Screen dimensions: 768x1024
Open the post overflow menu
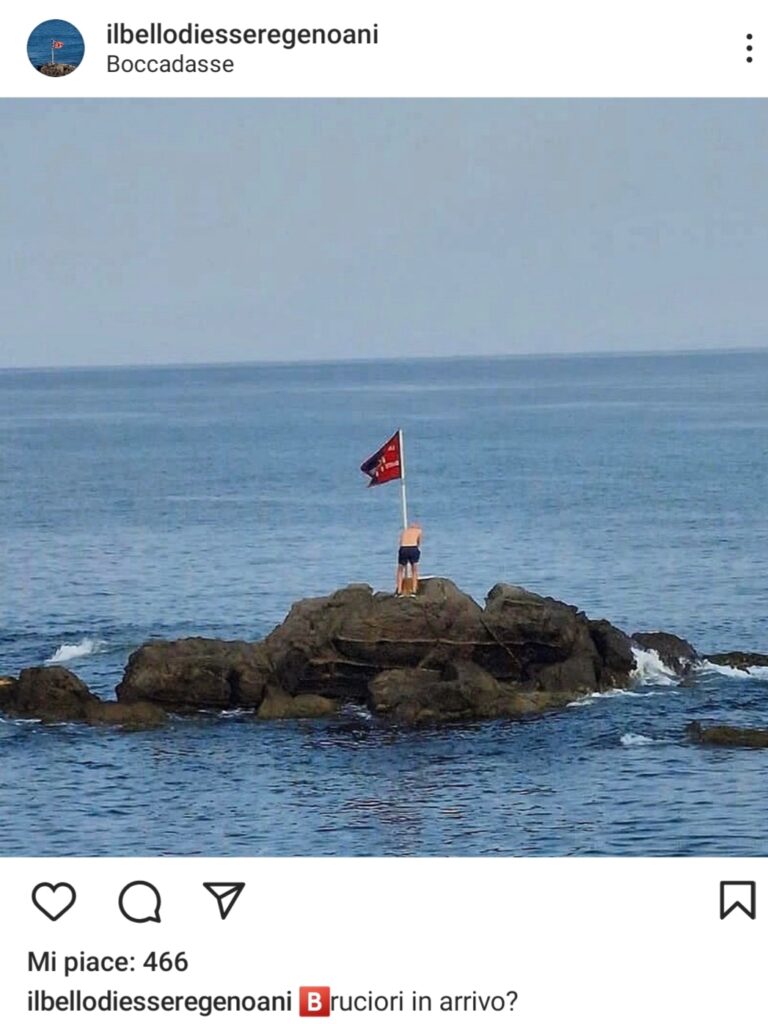pyautogui.click(x=748, y=48)
